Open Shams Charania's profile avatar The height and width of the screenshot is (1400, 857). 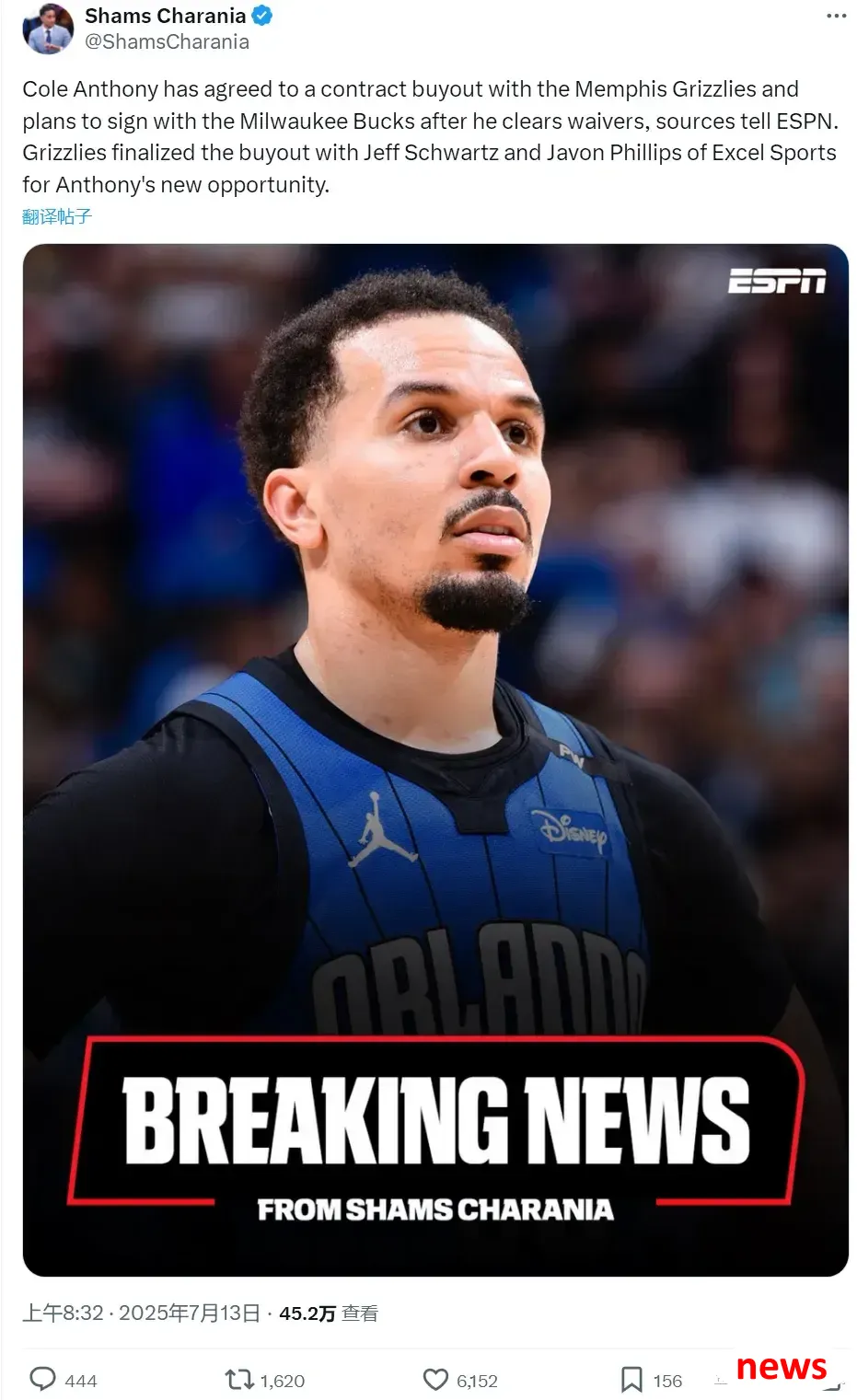tap(48, 29)
